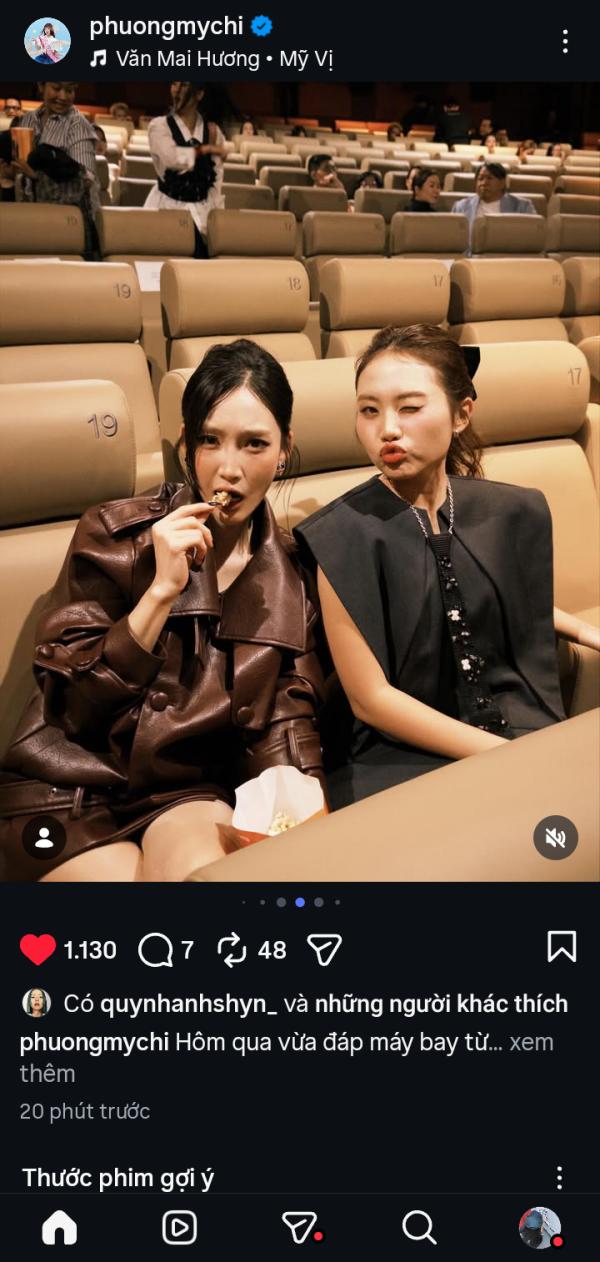The image size is (600, 1262).
Task: Expand the caption with xem thêm
Action: tap(531, 1042)
